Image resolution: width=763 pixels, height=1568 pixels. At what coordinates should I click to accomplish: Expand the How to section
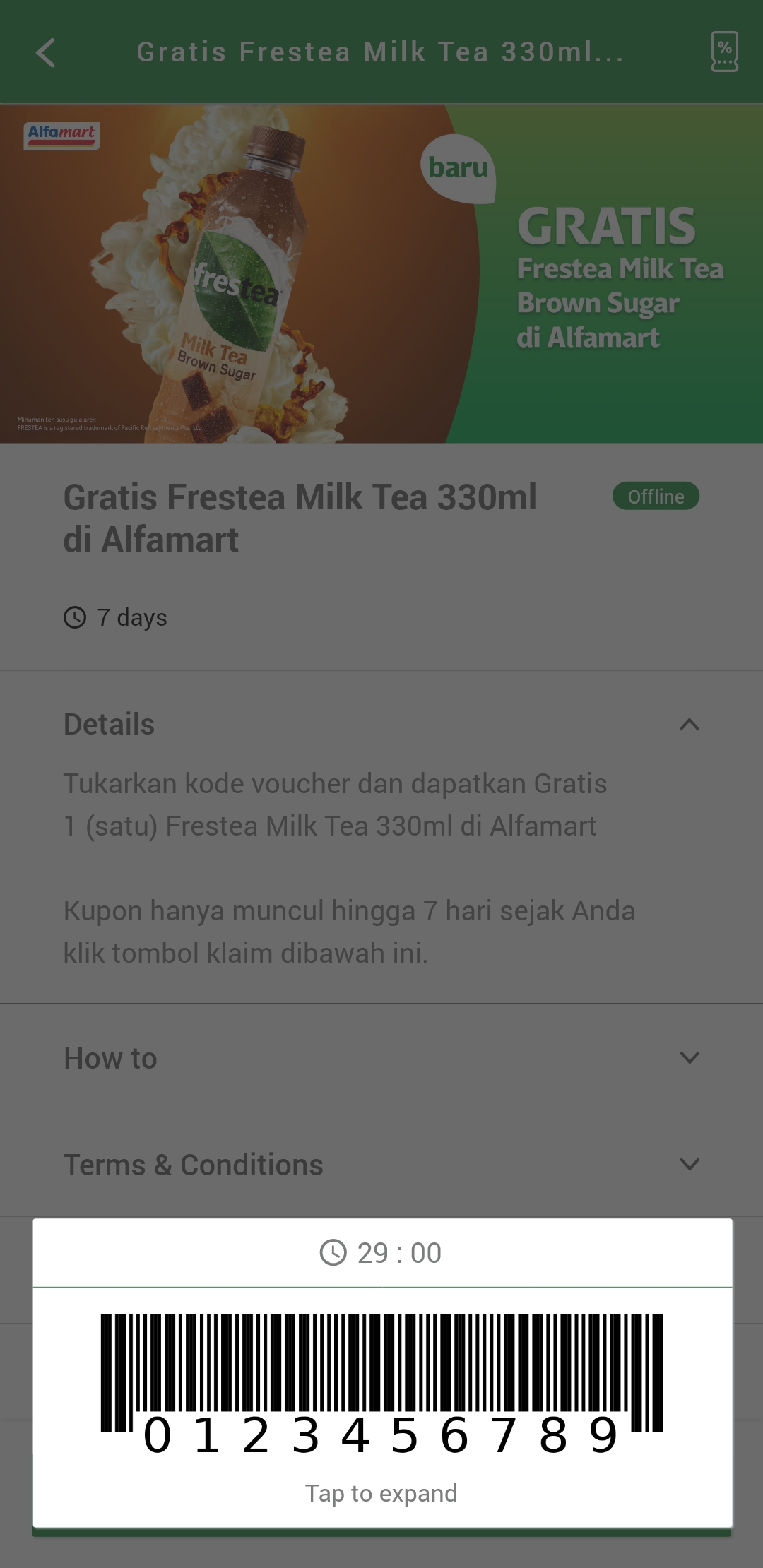pos(689,1058)
